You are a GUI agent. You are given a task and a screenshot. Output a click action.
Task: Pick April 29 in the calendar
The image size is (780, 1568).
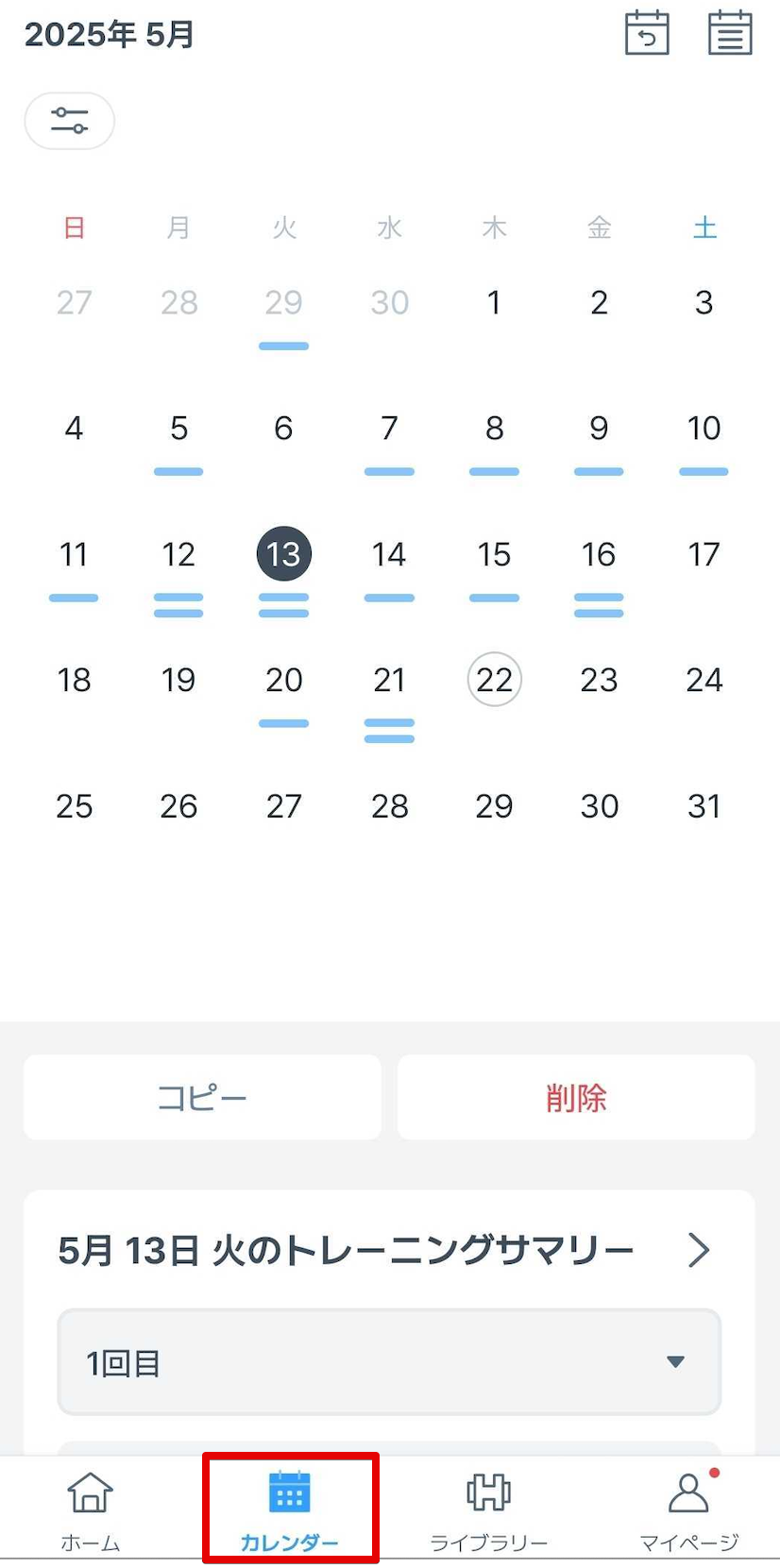pyautogui.click(x=283, y=302)
